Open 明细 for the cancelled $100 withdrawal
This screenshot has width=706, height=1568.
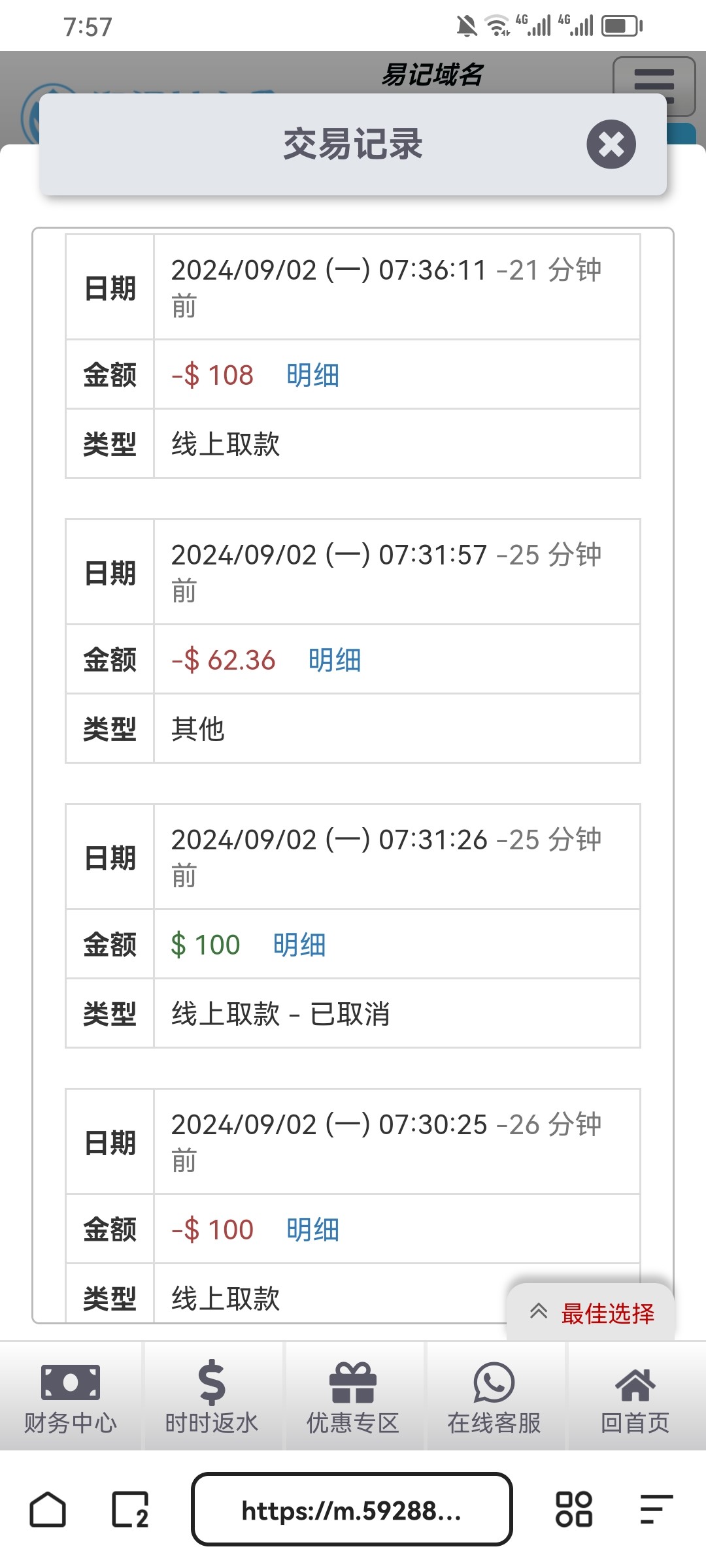click(x=299, y=945)
